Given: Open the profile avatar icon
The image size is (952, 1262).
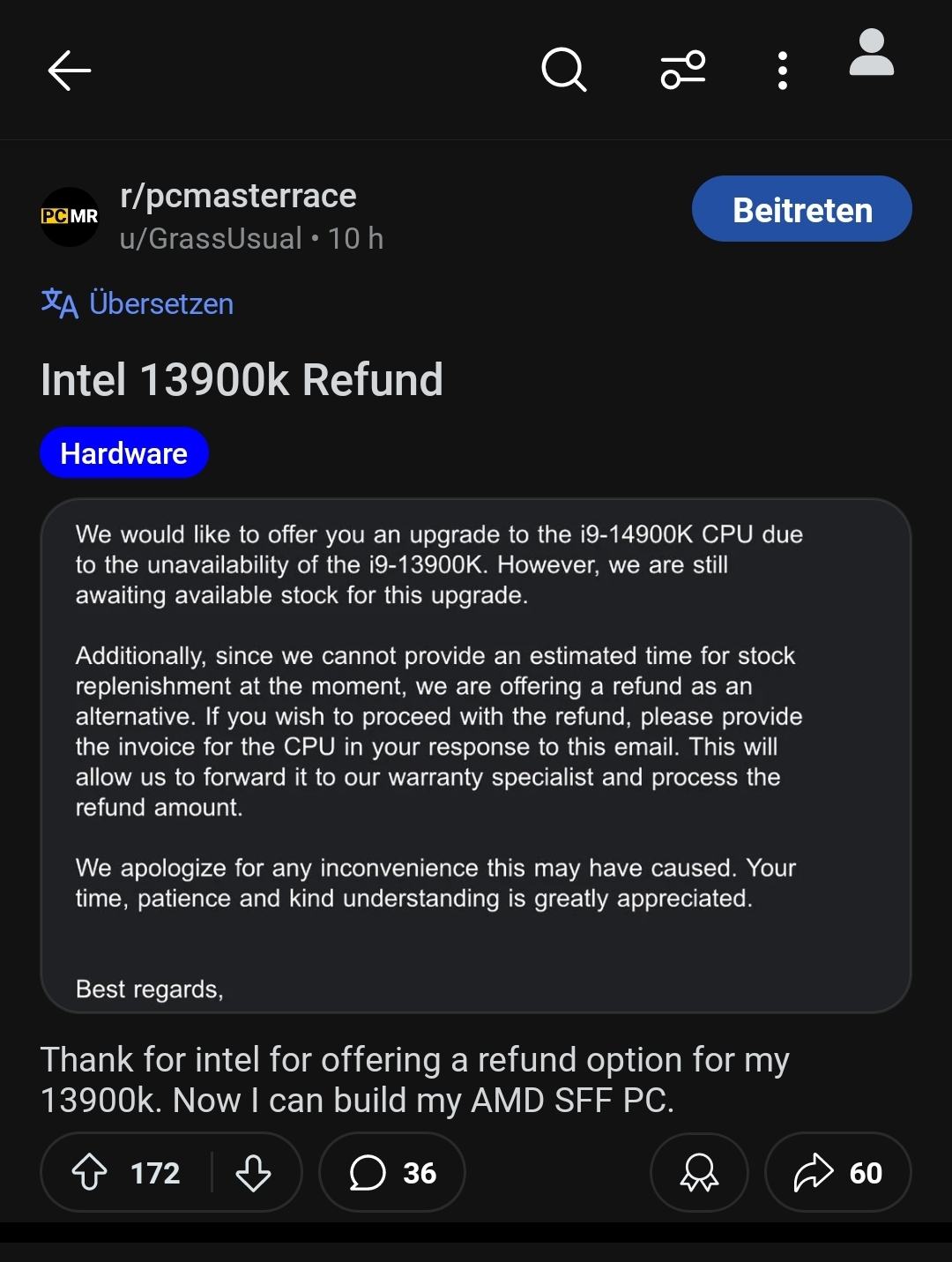Looking at the screenshot, I should click(x=872, y=54).
